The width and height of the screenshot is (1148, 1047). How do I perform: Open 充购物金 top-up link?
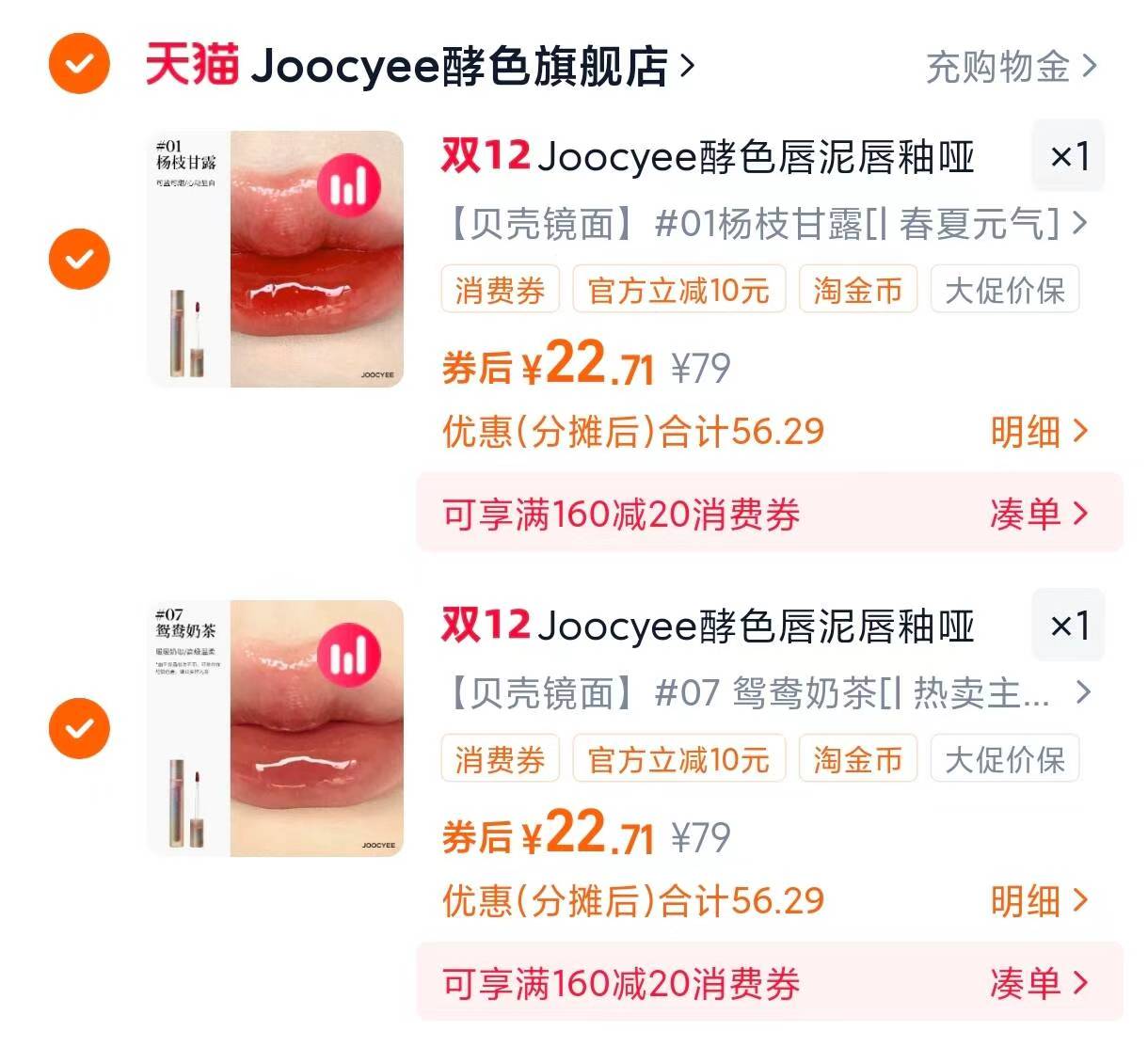tap(1011, 67)
